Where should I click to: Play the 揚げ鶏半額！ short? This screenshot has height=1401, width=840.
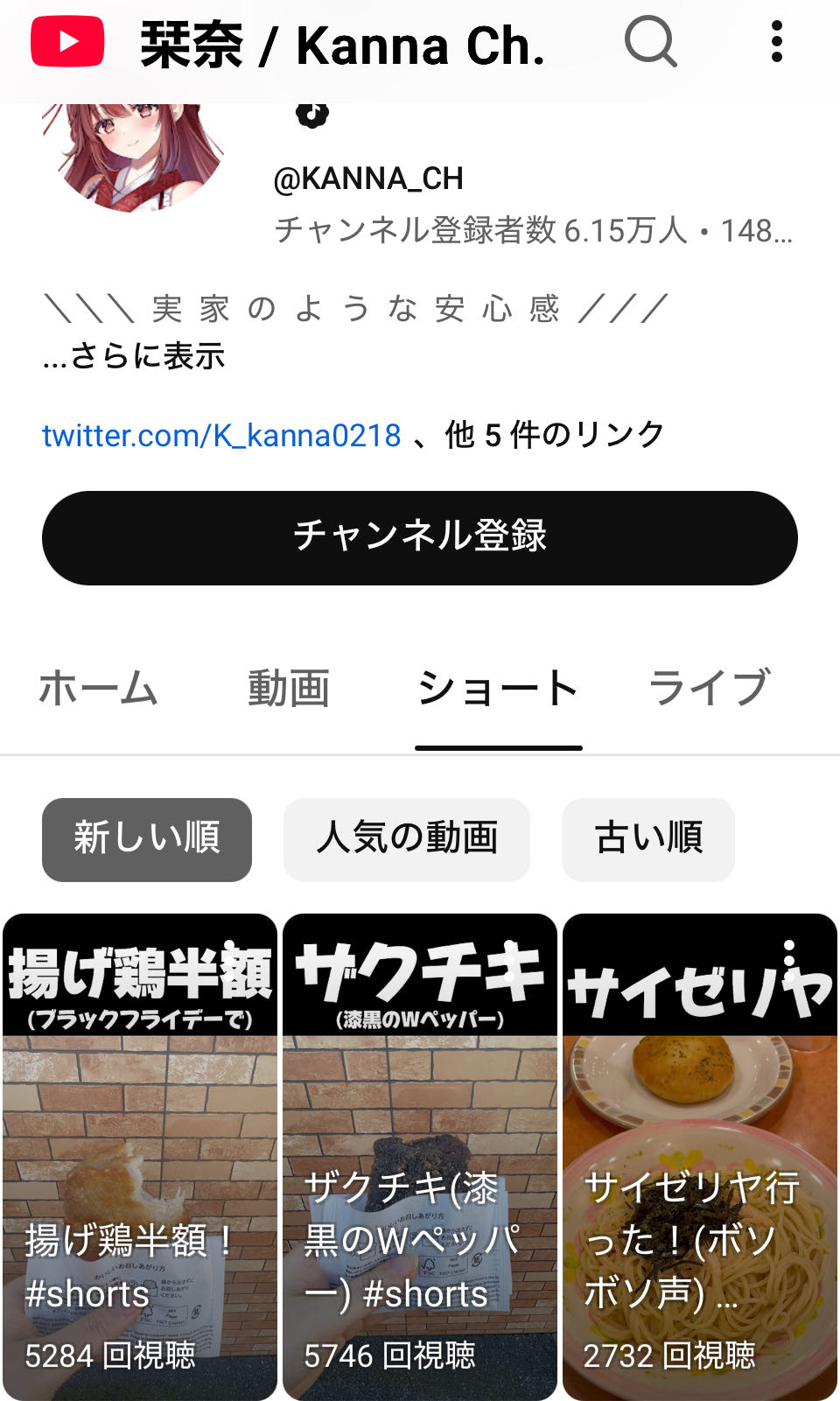pos(140,1155)
